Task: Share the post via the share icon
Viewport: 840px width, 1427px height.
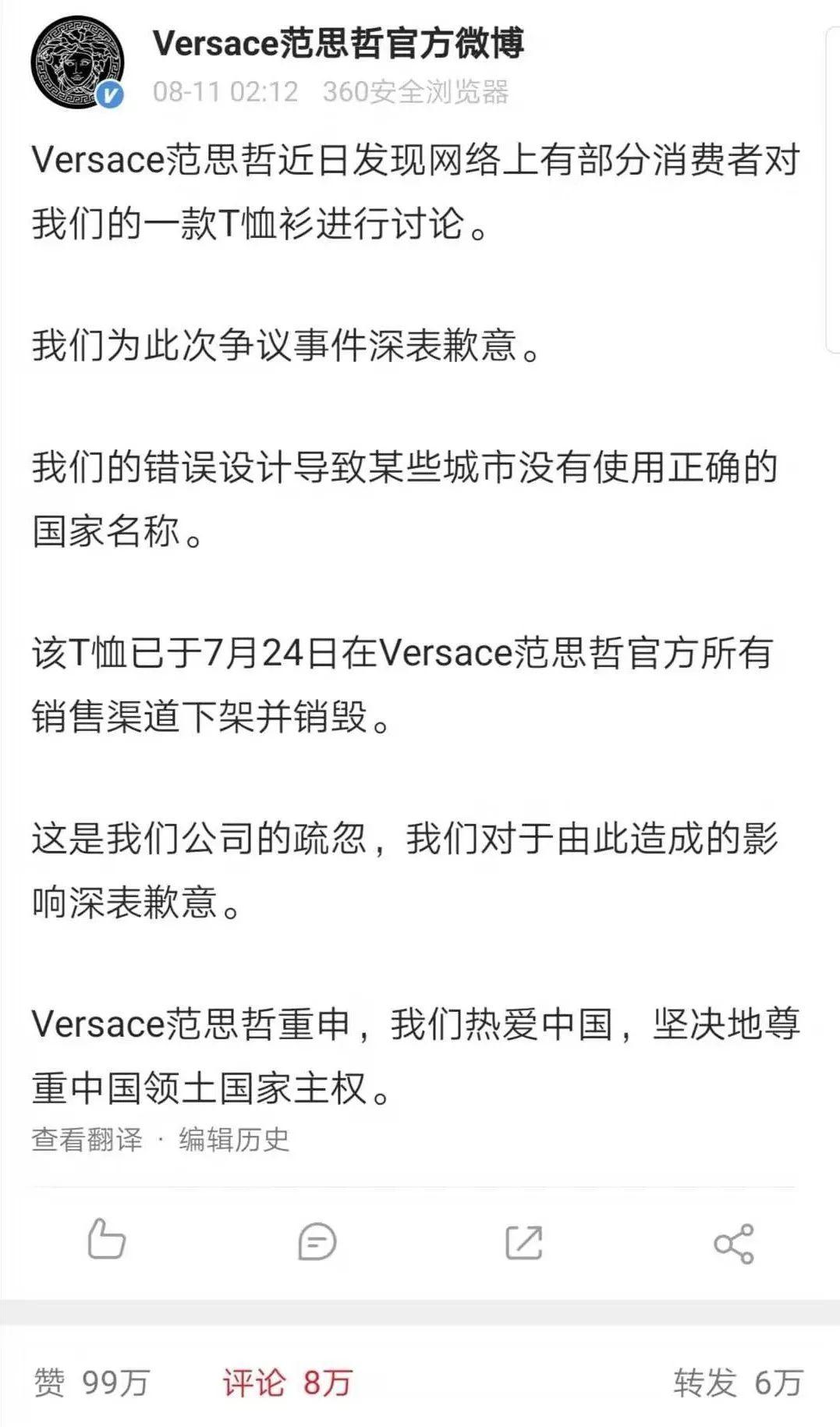Action: [733, 1242]
